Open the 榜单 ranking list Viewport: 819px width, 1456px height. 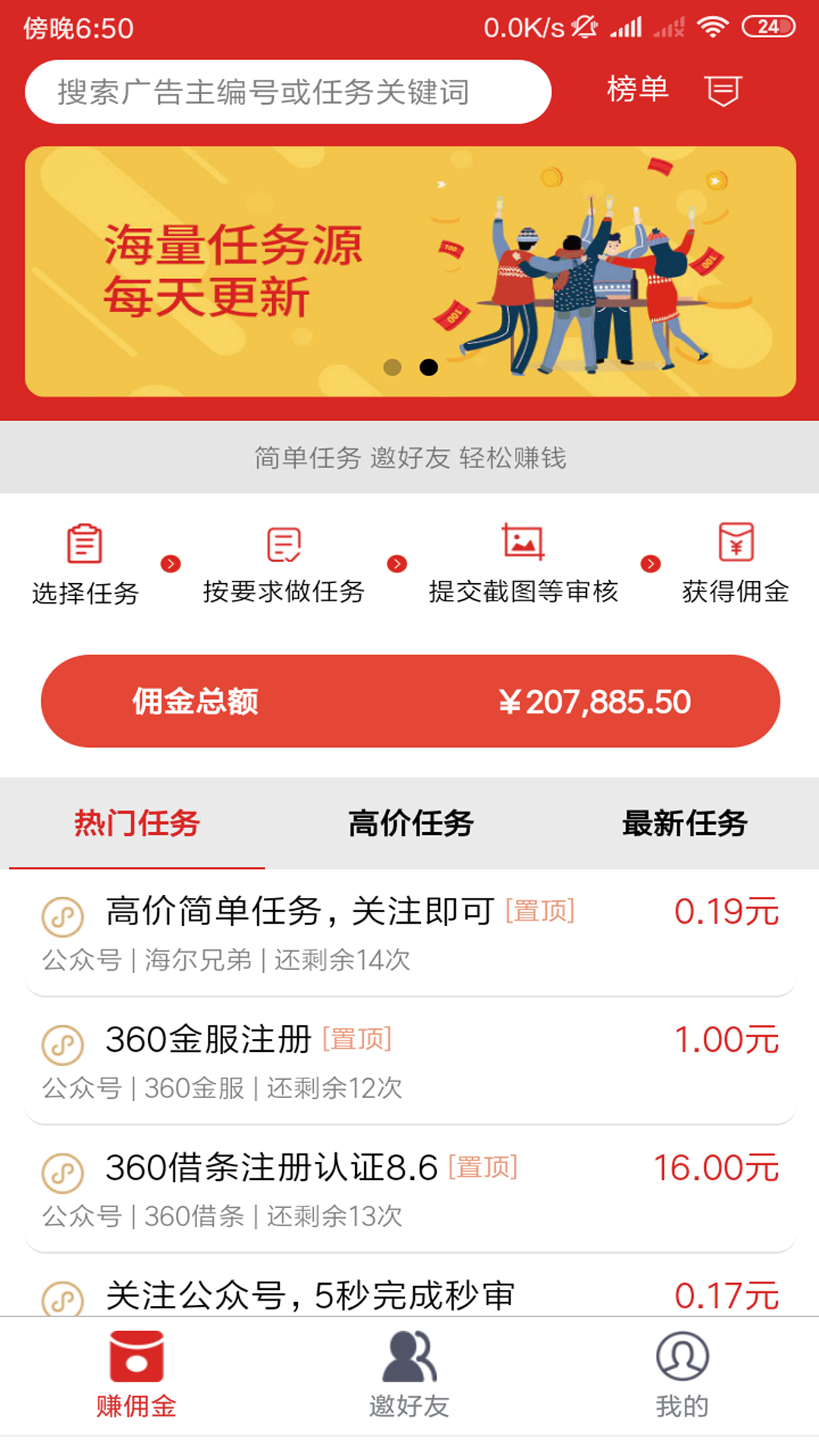click(637, 89)
